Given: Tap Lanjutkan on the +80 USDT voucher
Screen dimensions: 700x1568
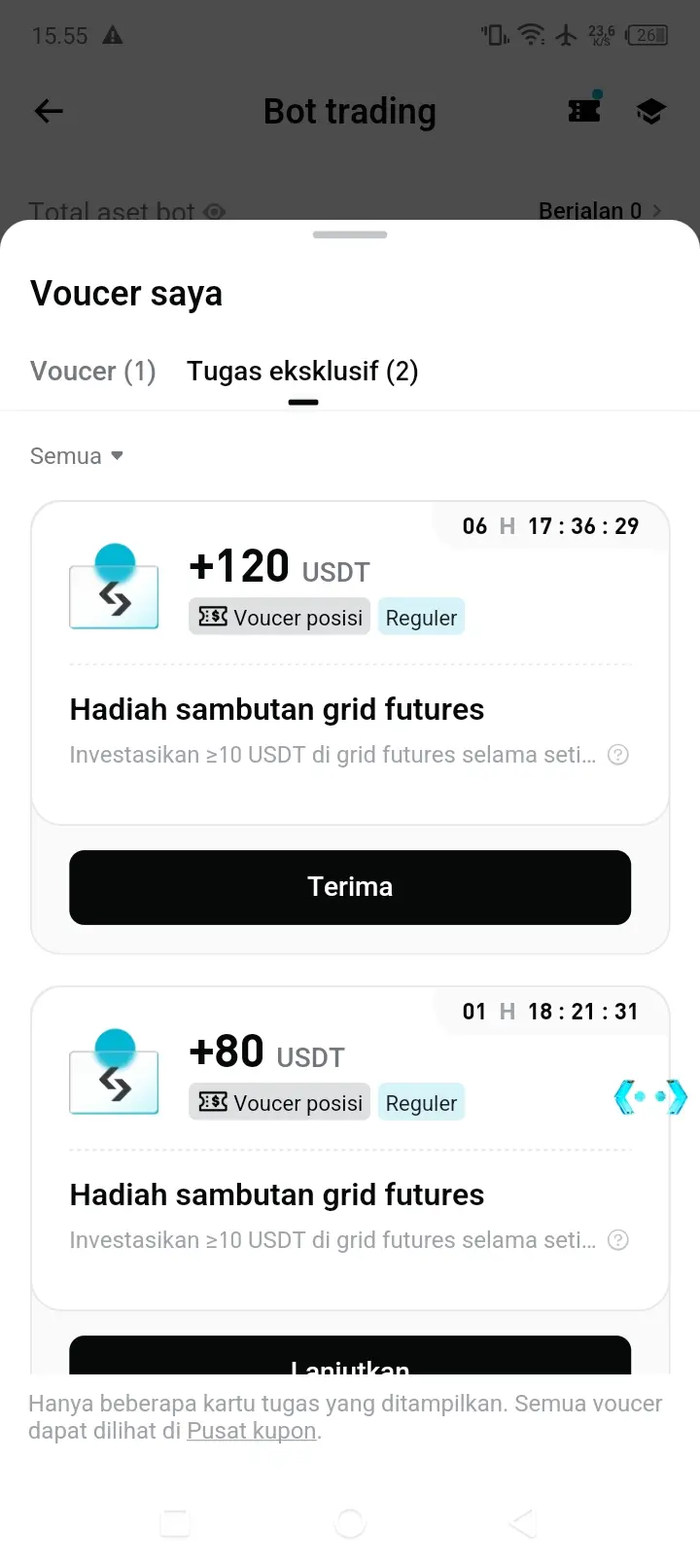Looking at the screenshot, I should [x=350, y=1355].
